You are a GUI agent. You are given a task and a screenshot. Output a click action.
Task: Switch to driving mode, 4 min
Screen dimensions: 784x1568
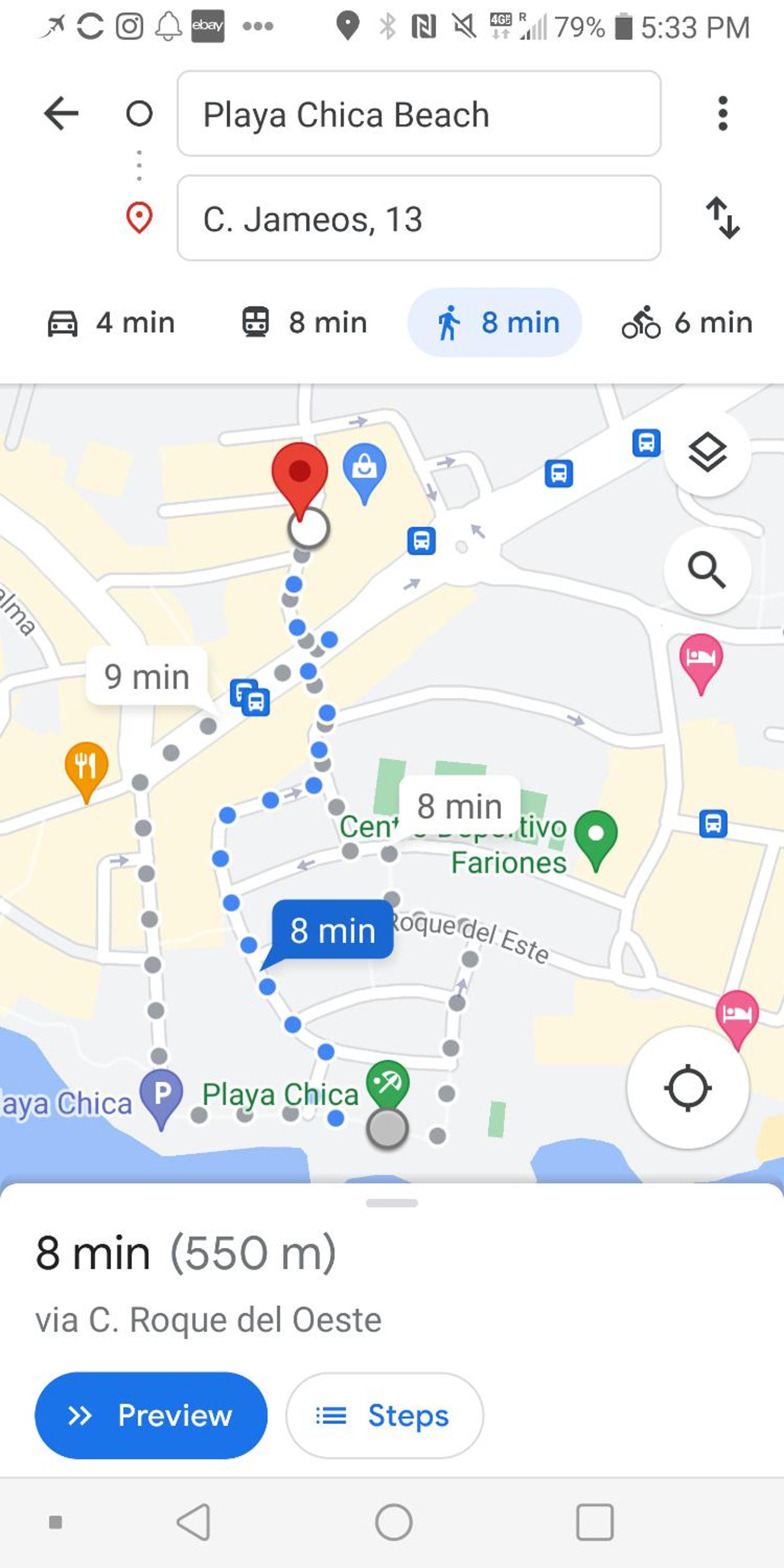pyautogui.click(x=112, y=323)
